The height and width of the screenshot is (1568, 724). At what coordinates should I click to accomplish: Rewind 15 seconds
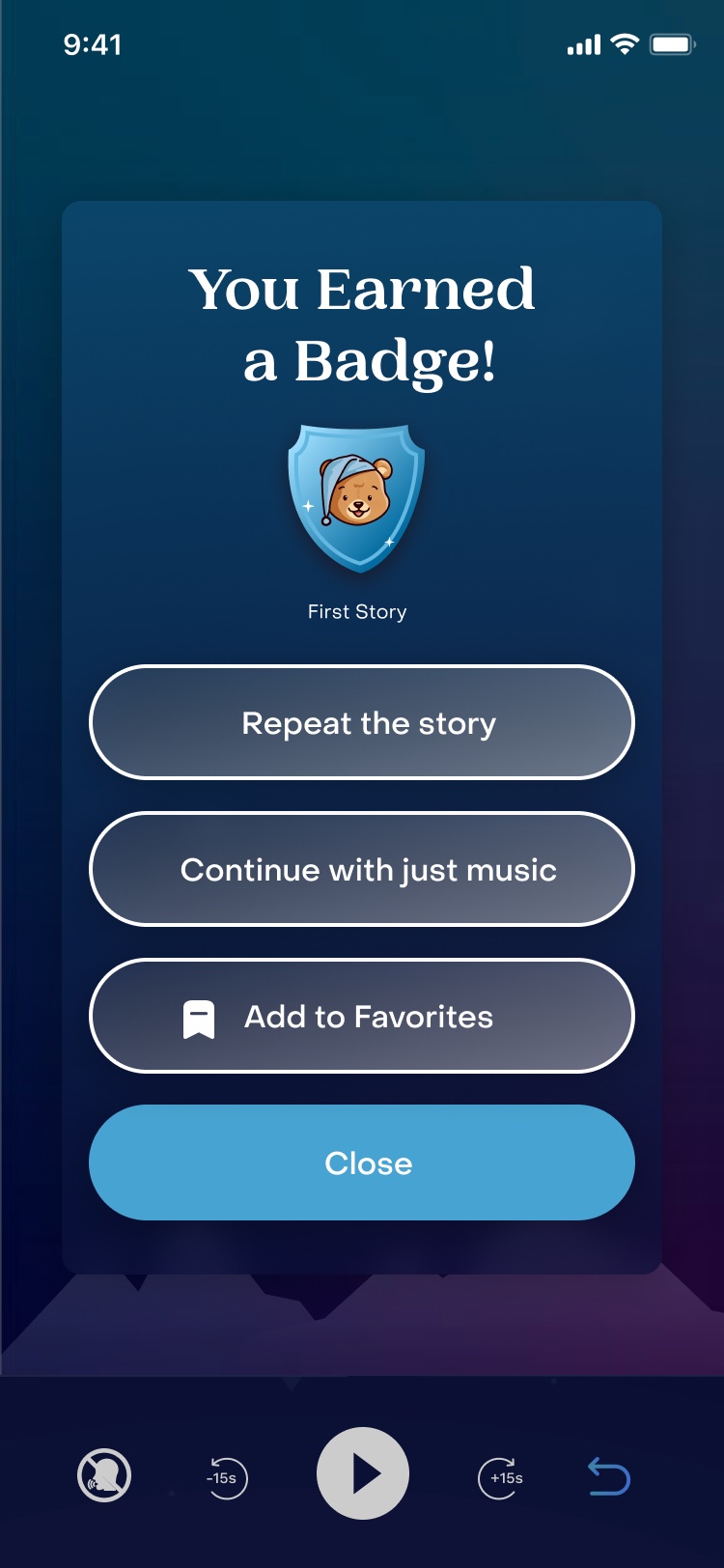click(x=226, y=1477)
